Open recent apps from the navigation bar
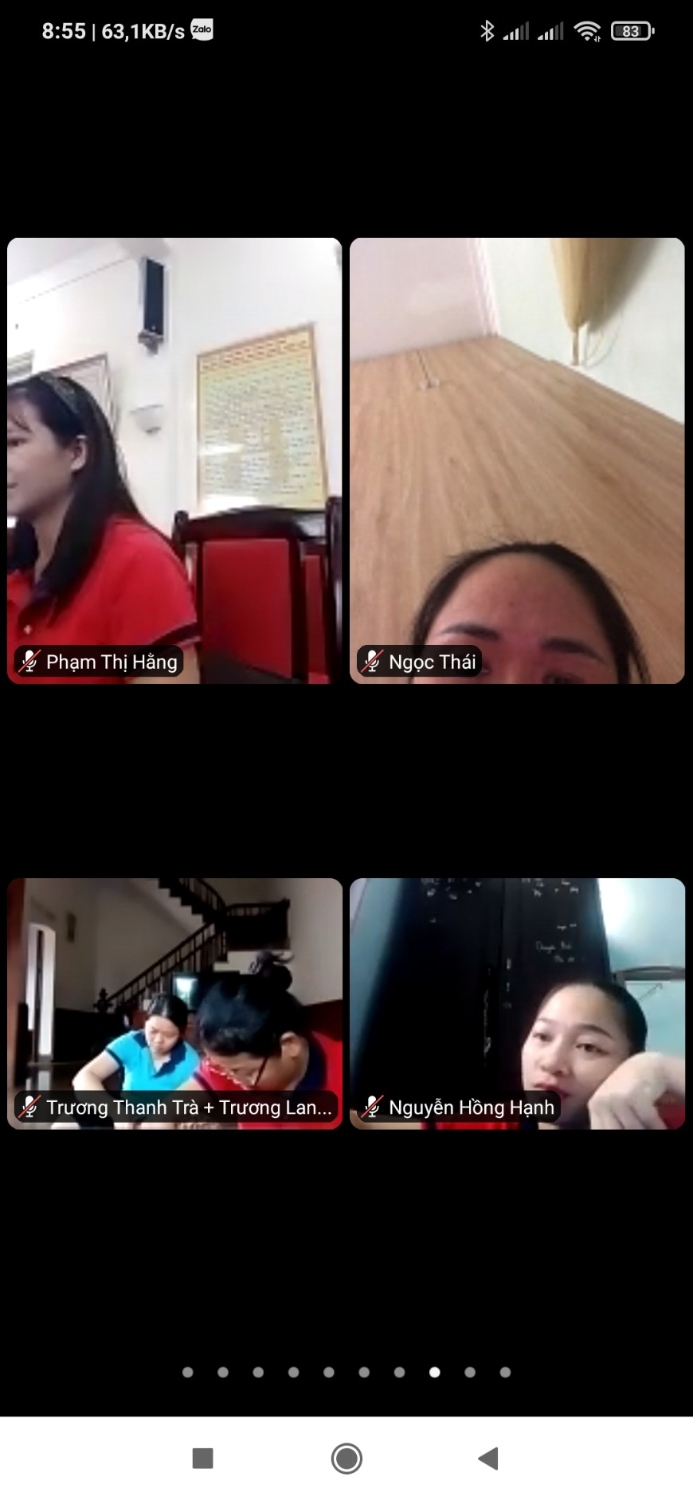Image resolution: width=693 pixels, height=1500 pixels. click(x=203, y=1458)
